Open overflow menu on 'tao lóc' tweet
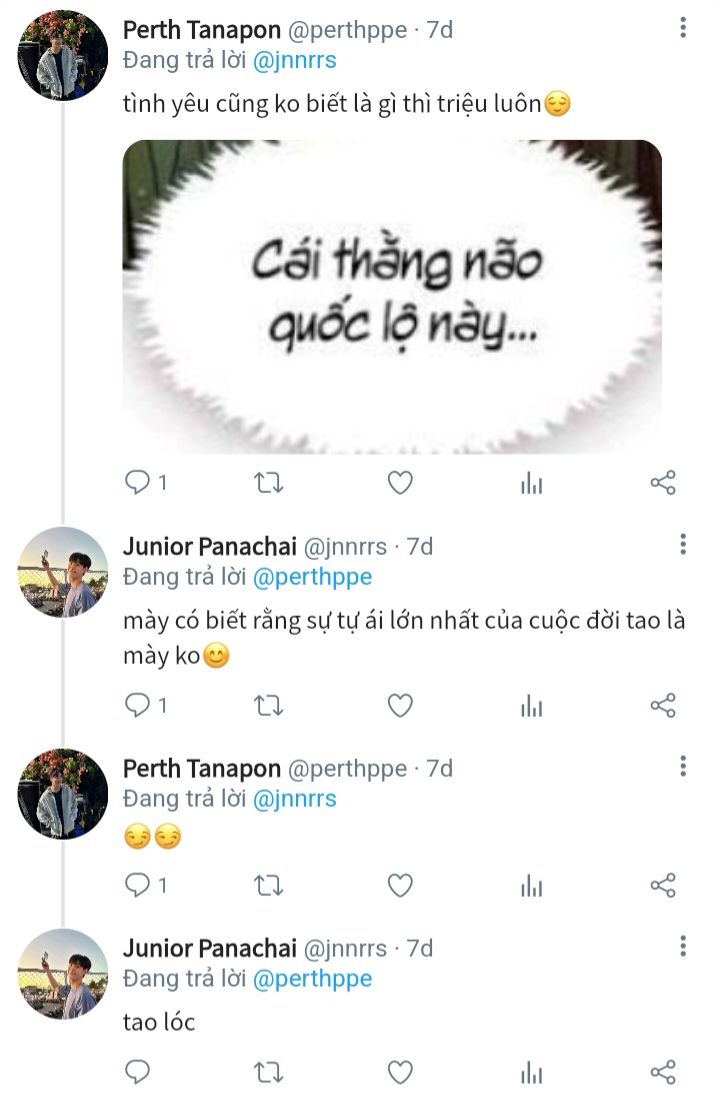This screenshot has width=720, height=1099. pyautogui.click(x=683, y=945)
